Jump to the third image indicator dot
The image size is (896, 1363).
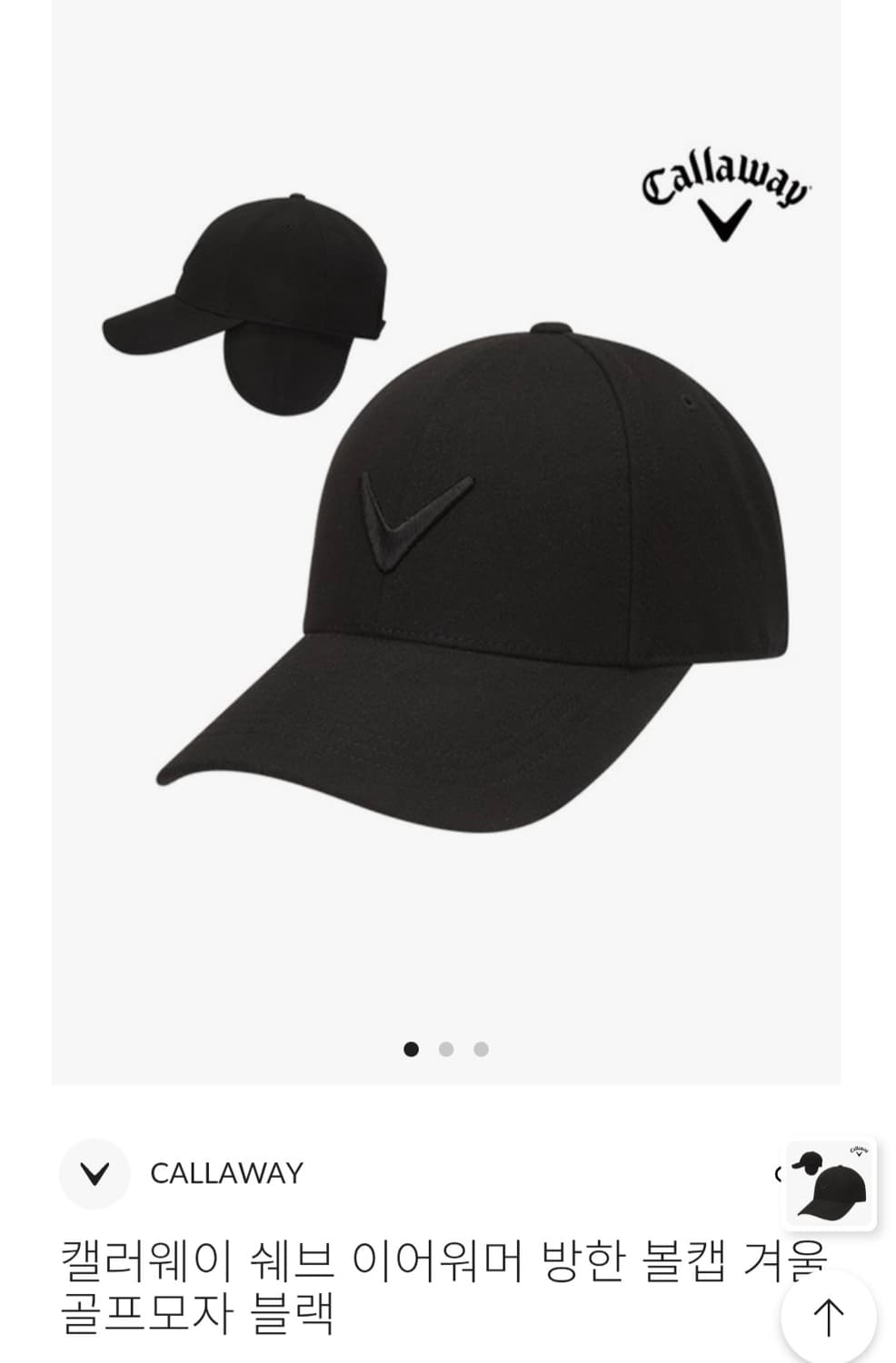point(482,1050)
